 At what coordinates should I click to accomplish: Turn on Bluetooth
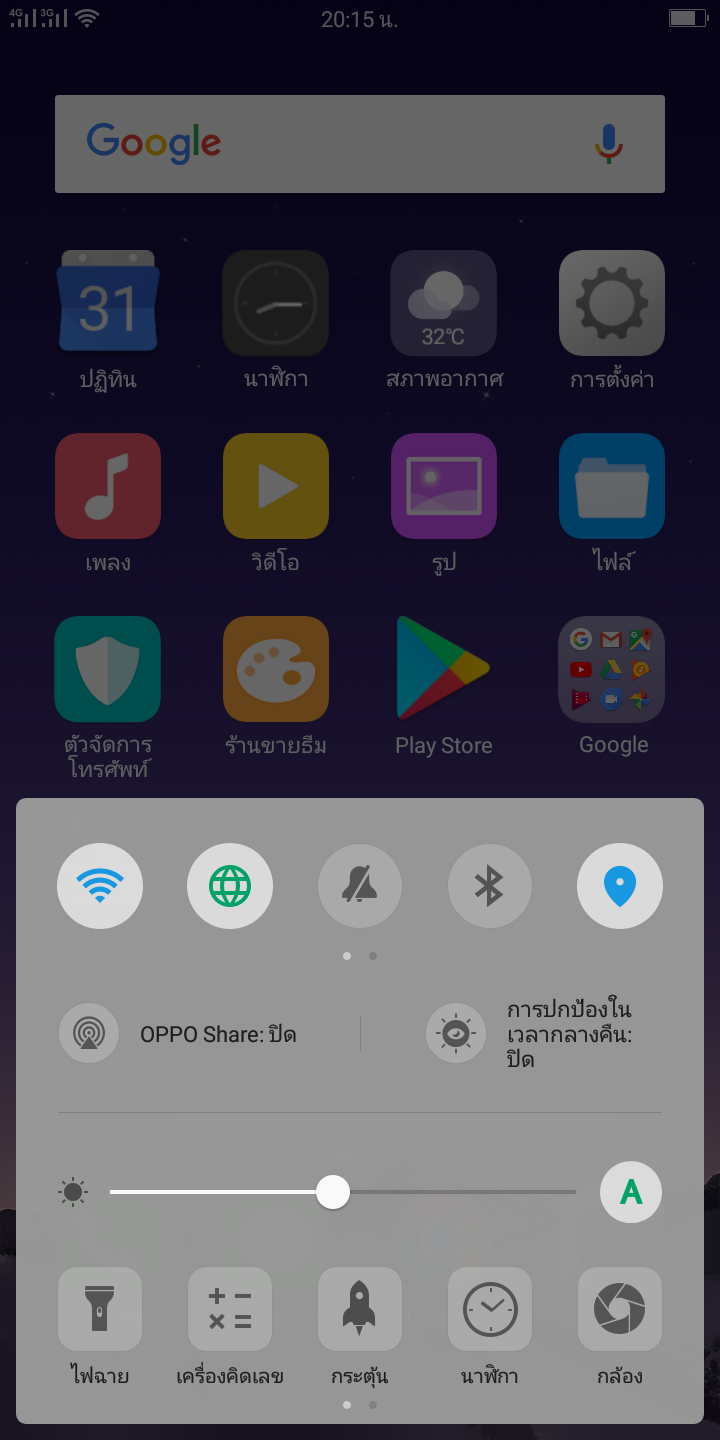point(490,886)
